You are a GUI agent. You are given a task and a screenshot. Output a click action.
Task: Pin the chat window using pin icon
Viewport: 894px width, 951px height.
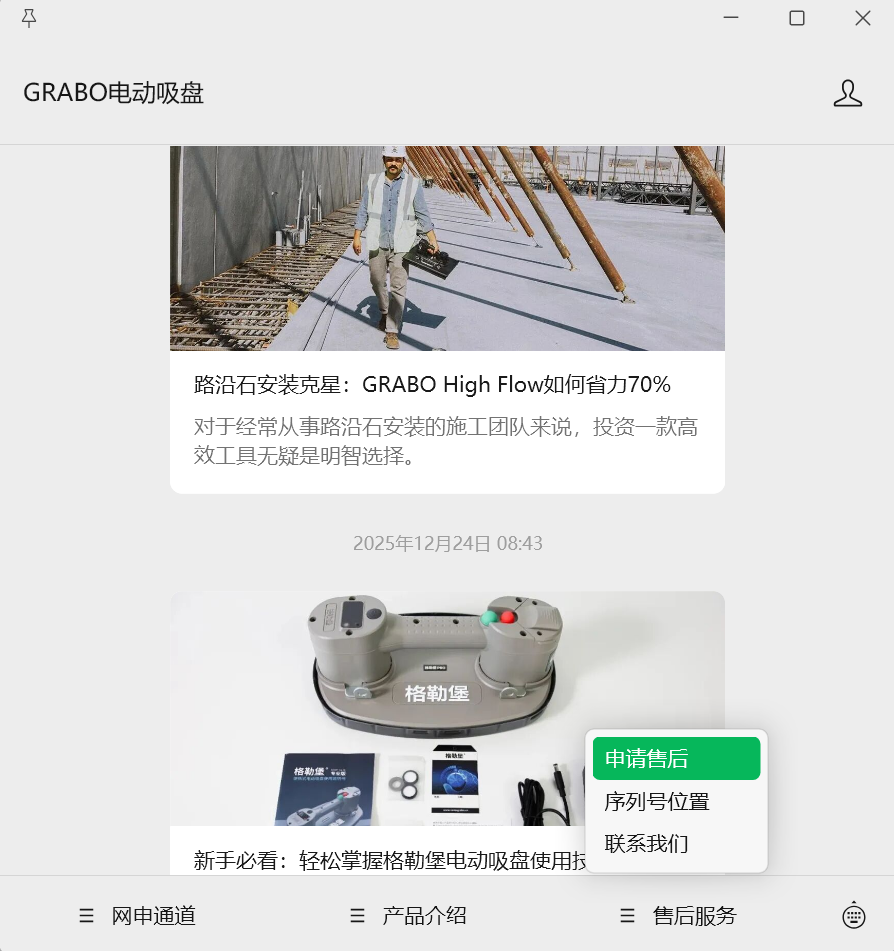pyautogui.click(x=29, y=18)
